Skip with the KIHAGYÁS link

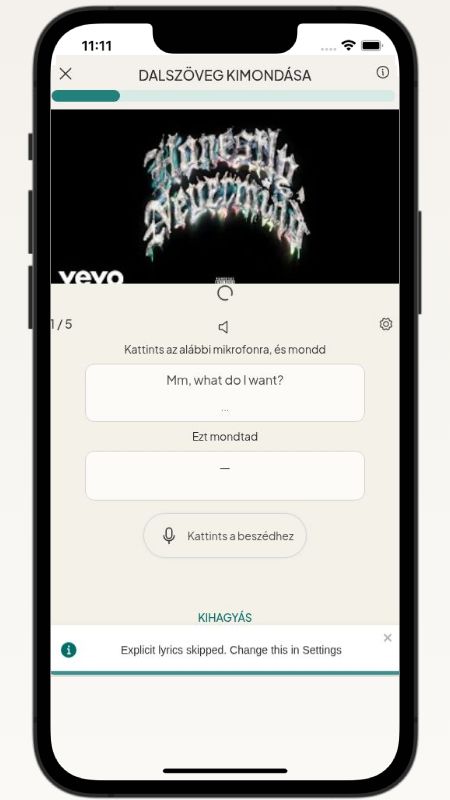(225, 617)
